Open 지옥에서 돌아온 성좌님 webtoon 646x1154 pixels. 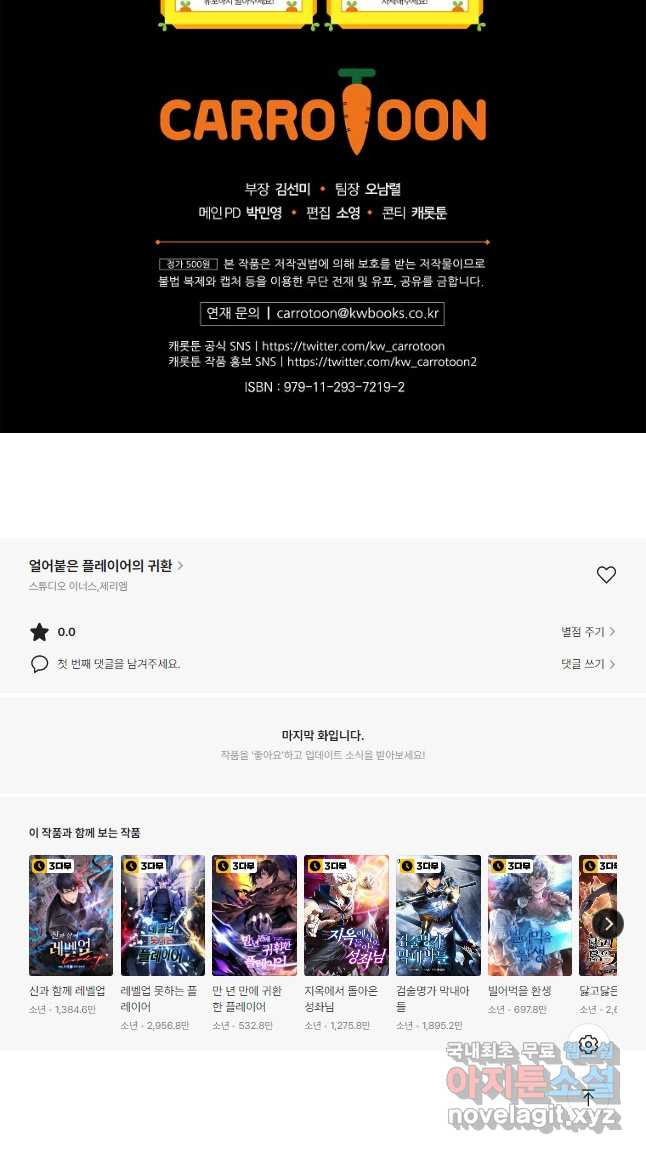[346, 915]
